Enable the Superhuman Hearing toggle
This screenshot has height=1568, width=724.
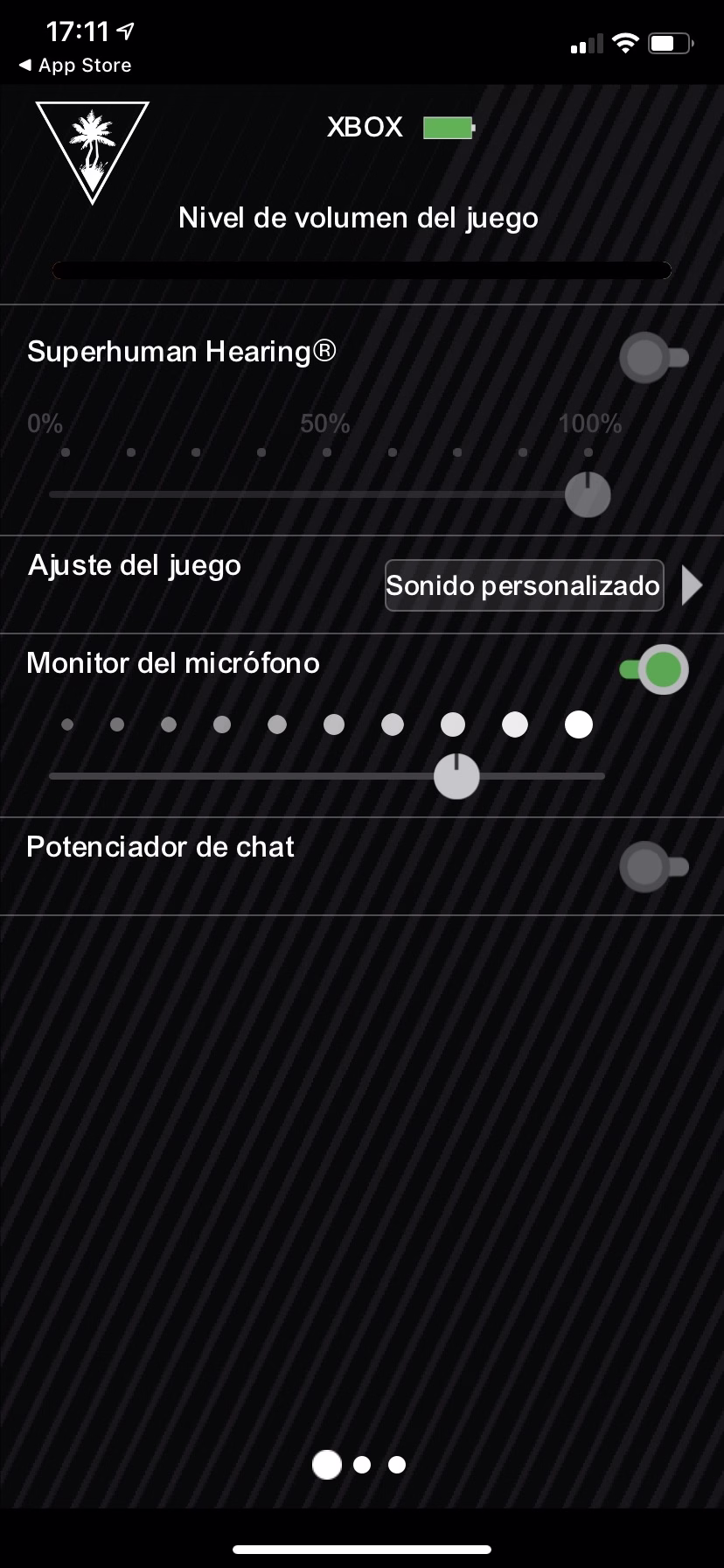(654, 357)
